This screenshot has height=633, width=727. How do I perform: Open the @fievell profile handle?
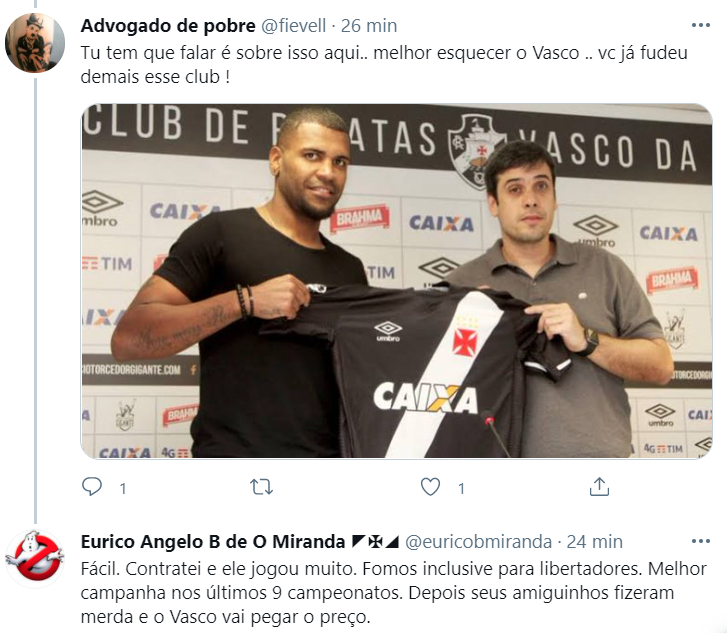click(296, 24)
